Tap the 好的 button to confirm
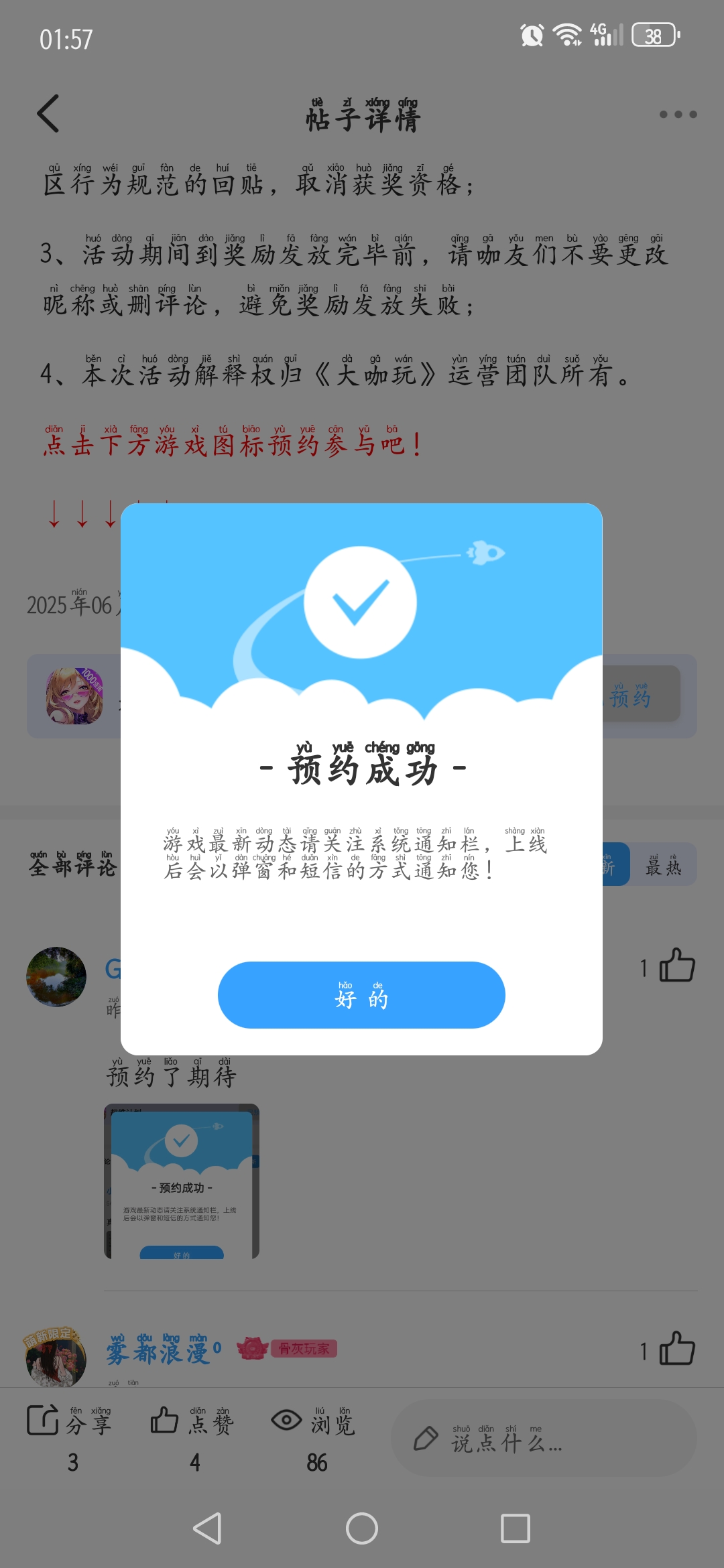 pyautogui.click(x=361, y=995)
